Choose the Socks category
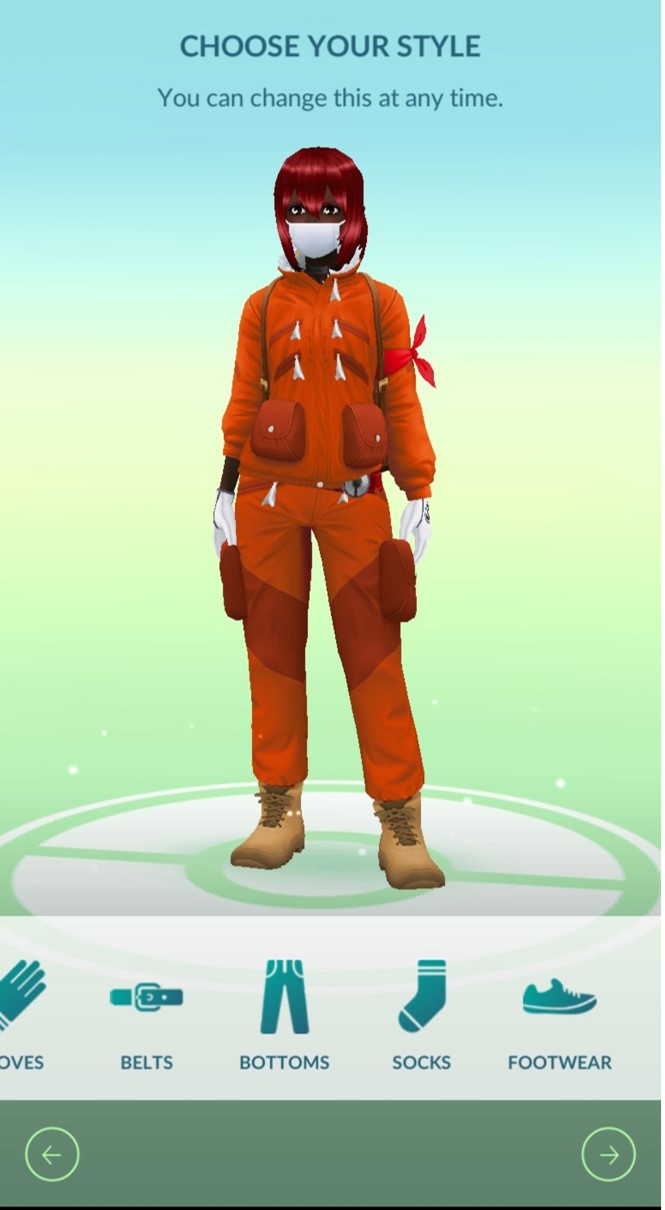The image size is (665, 1210). [421, 1012]
